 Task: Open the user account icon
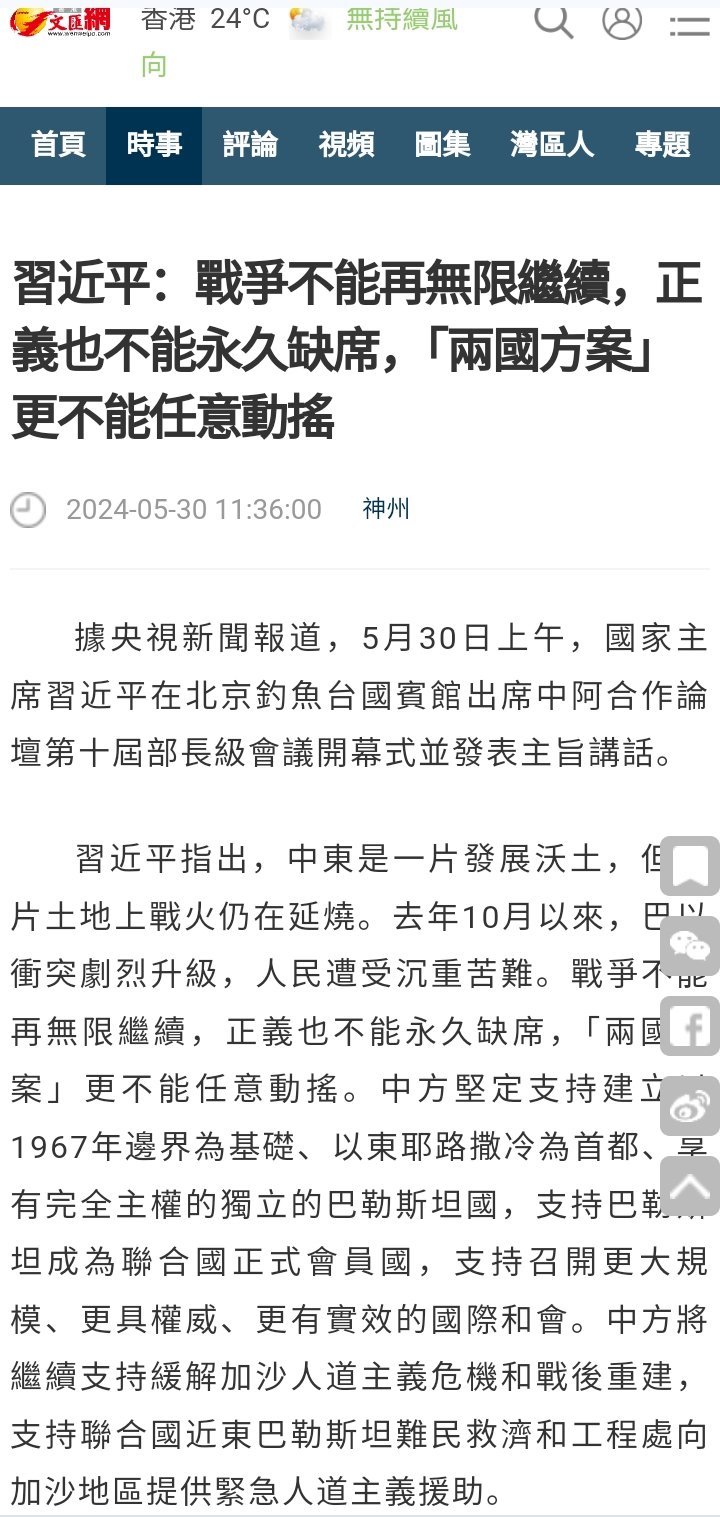621,20
